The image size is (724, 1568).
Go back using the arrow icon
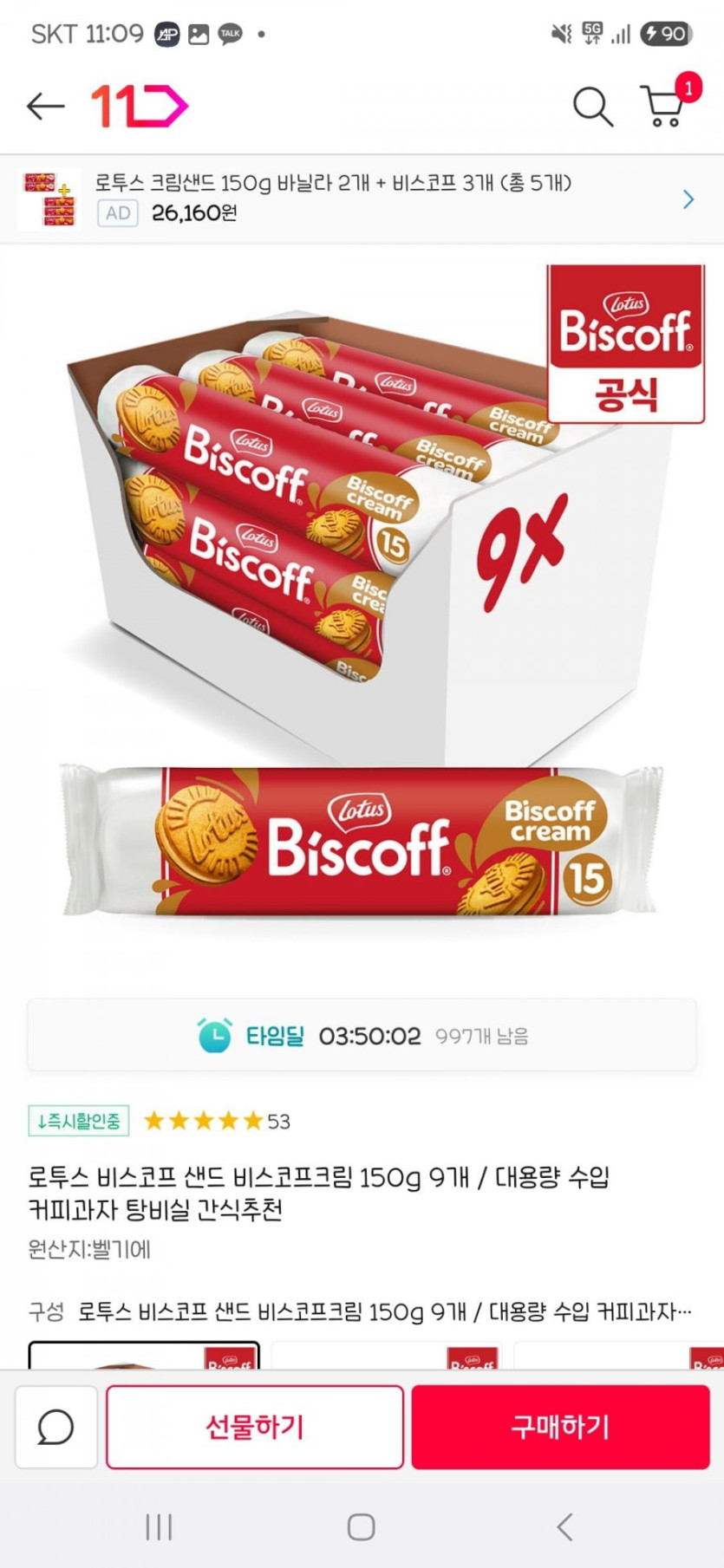(45, 106)
